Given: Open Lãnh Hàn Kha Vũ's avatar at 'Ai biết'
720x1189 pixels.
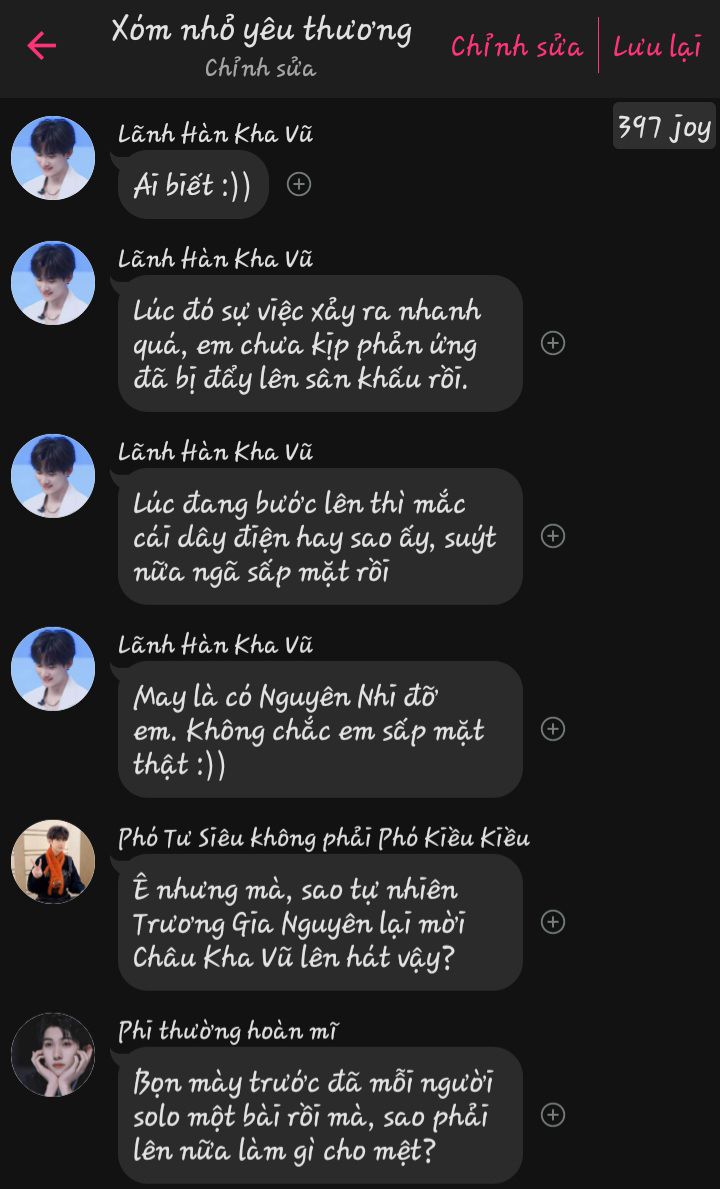Looking at the screenshot, I should point(53,158).
